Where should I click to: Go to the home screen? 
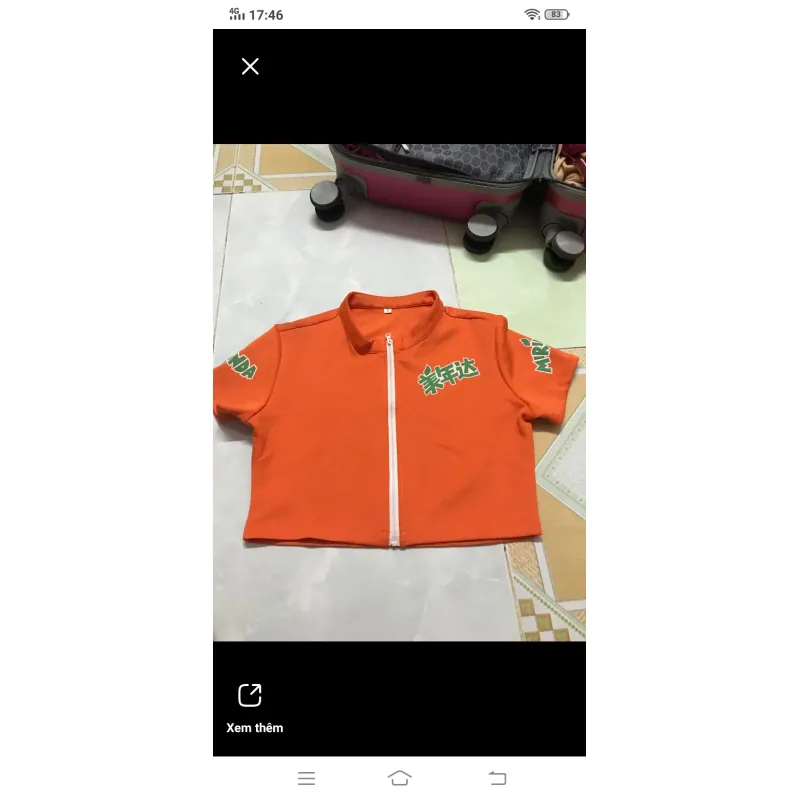click(x=399, y=778)
